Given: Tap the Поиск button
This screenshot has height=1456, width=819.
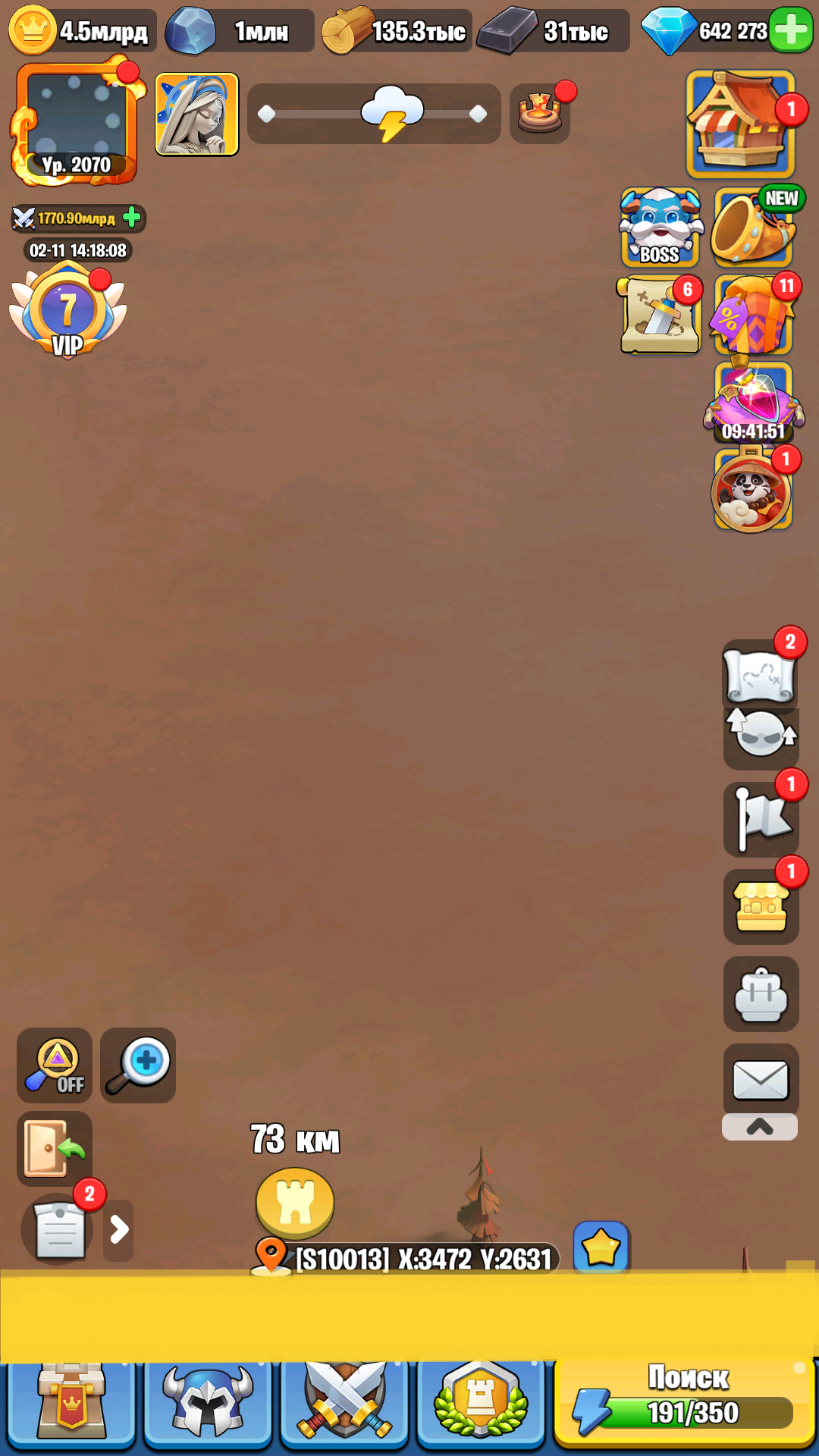Looking at the screenshot, I should pyautogui.click(x=686, y=1400).
